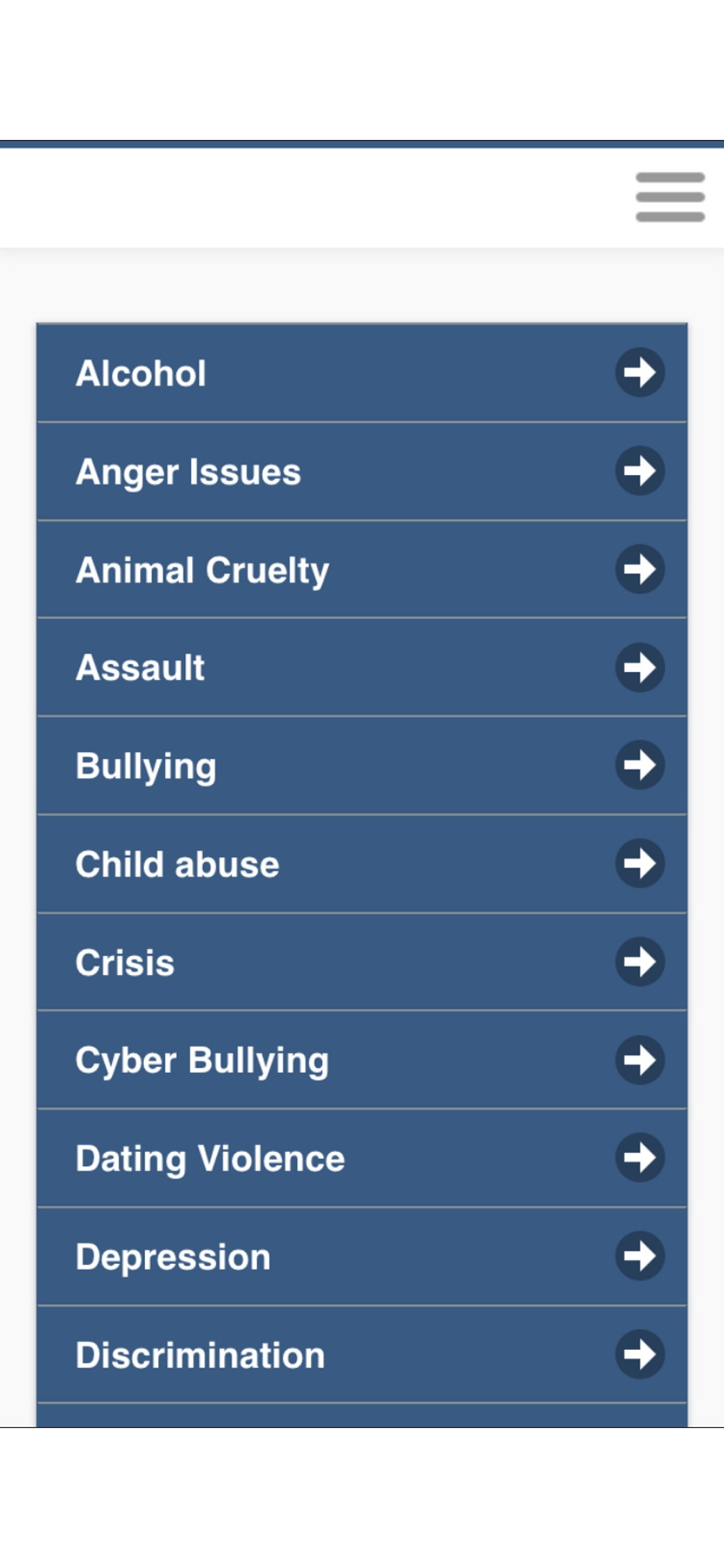Image resolution: width=724 pixels, height=1568 pixels.
Task: Select the Depression topic
Action: [x=362, y=1257]
